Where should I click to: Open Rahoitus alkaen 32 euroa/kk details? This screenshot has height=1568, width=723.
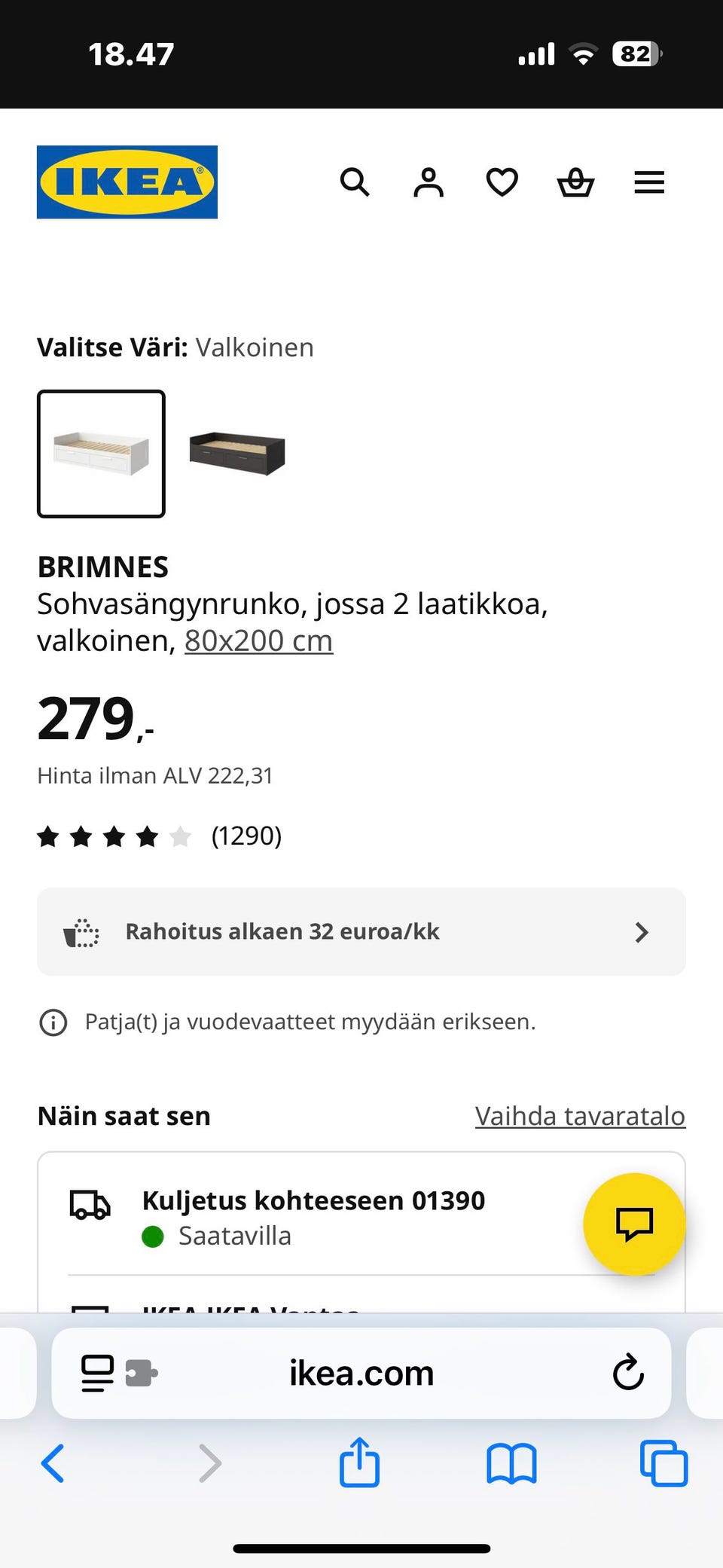[x=361, y=932]
